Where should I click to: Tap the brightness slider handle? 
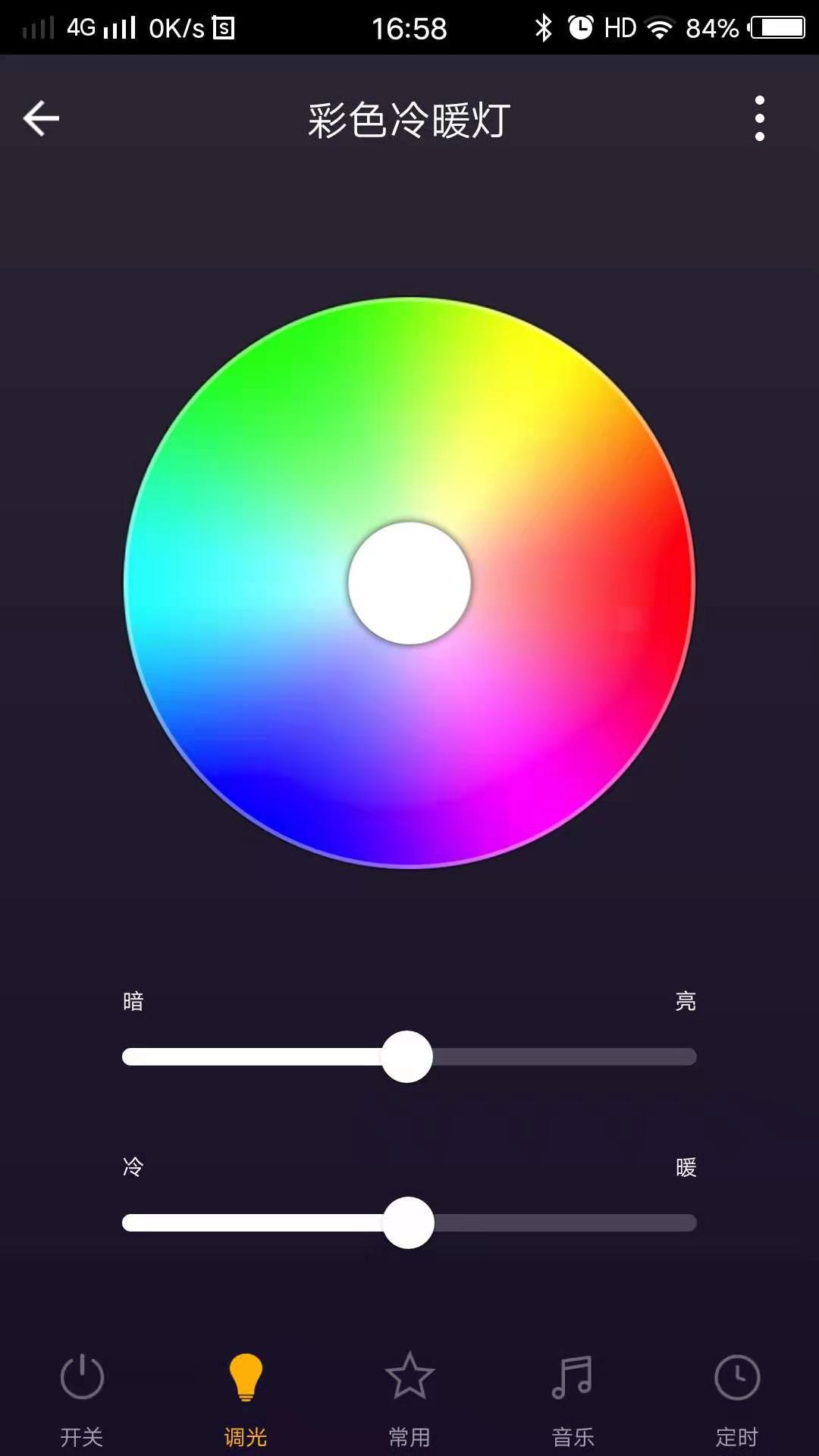pos(407,1056)
